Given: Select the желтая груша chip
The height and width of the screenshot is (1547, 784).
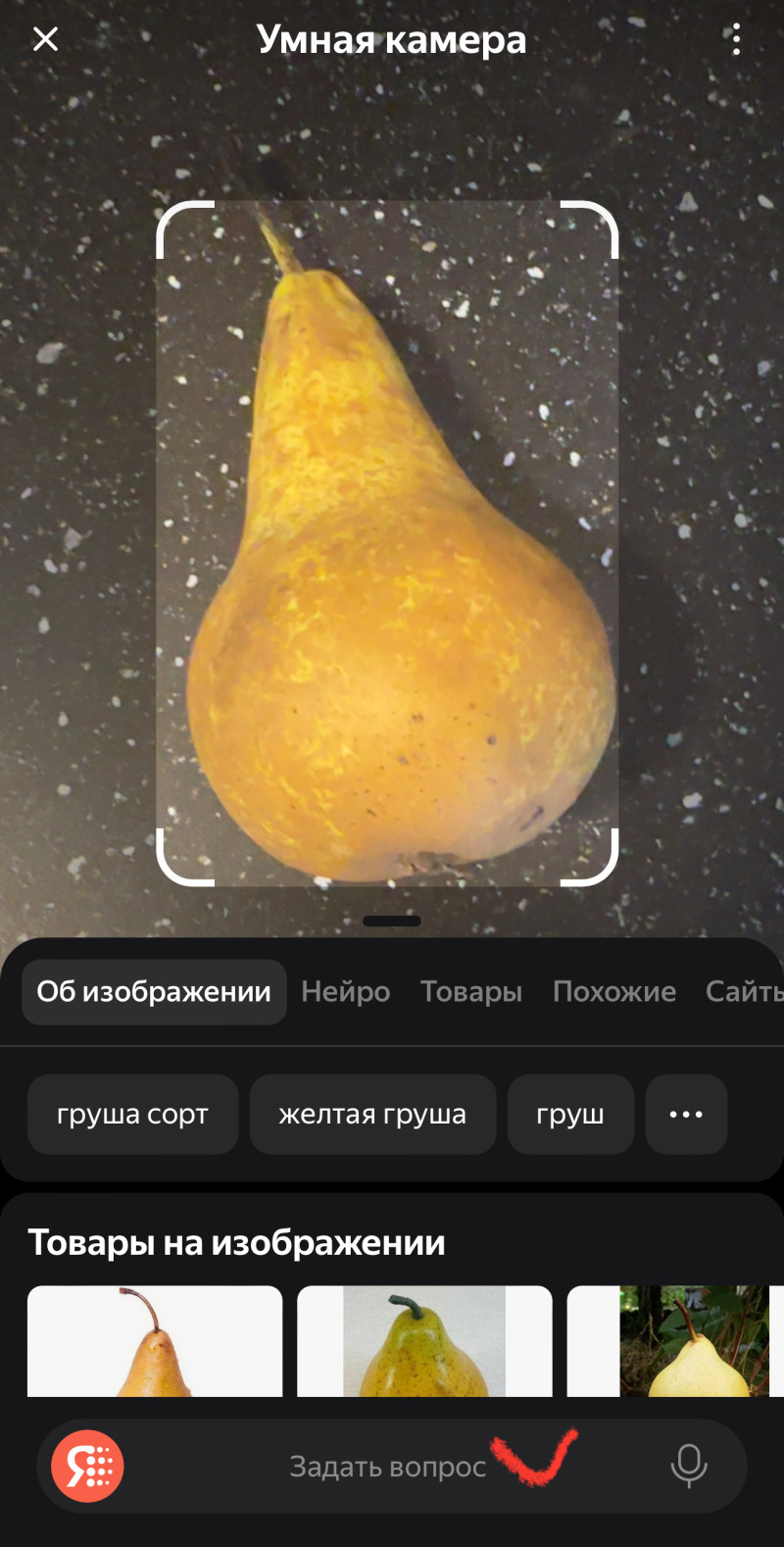Looking at the screenshot, I should point(372,1115).
